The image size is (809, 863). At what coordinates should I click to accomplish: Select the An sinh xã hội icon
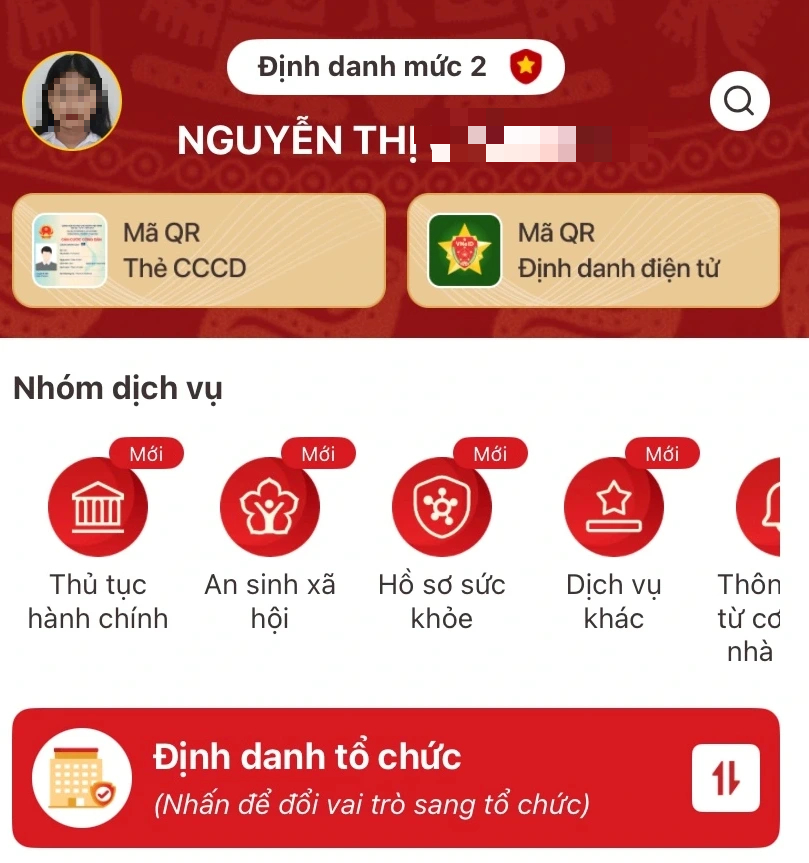pos(270,506)
